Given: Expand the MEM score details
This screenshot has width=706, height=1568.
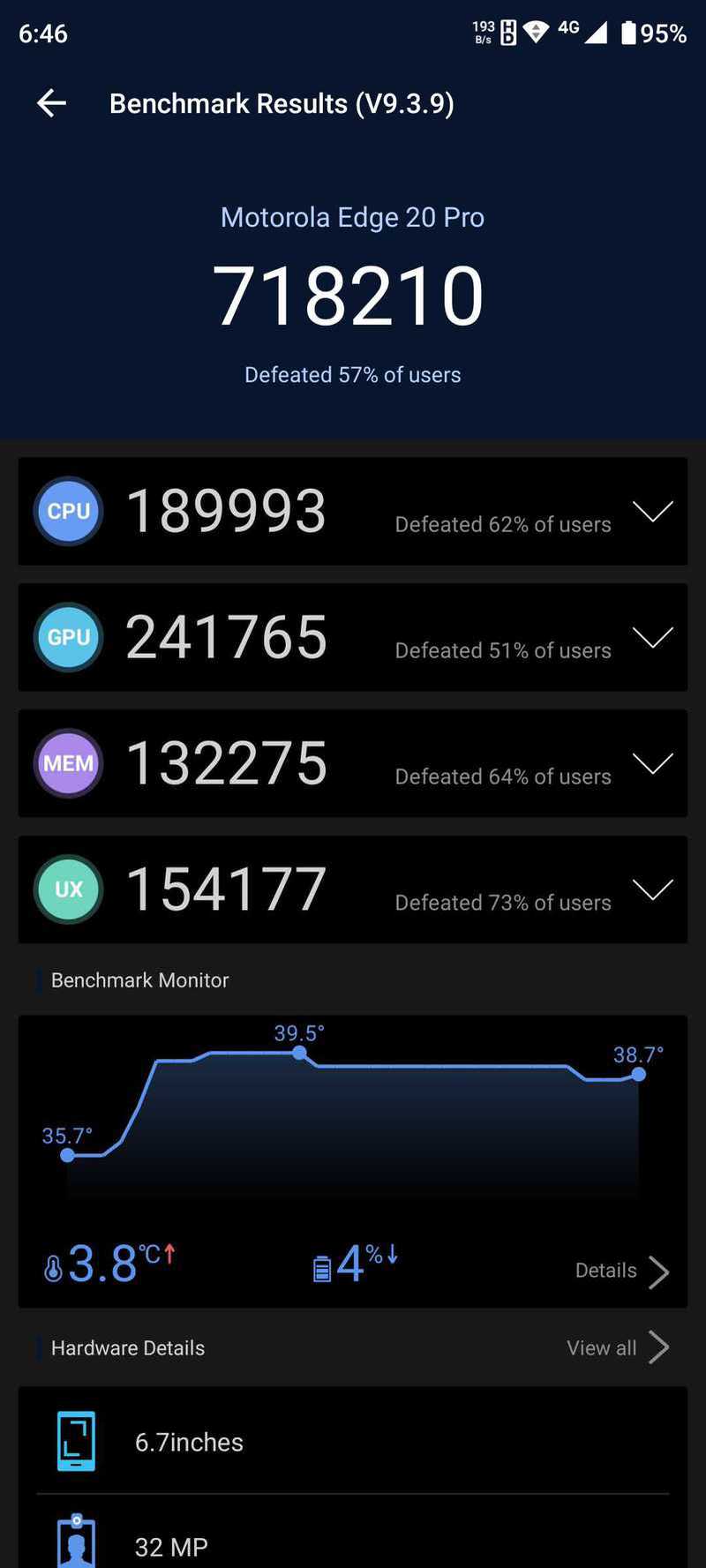Looking at the screenshot, I should (652, 763).
